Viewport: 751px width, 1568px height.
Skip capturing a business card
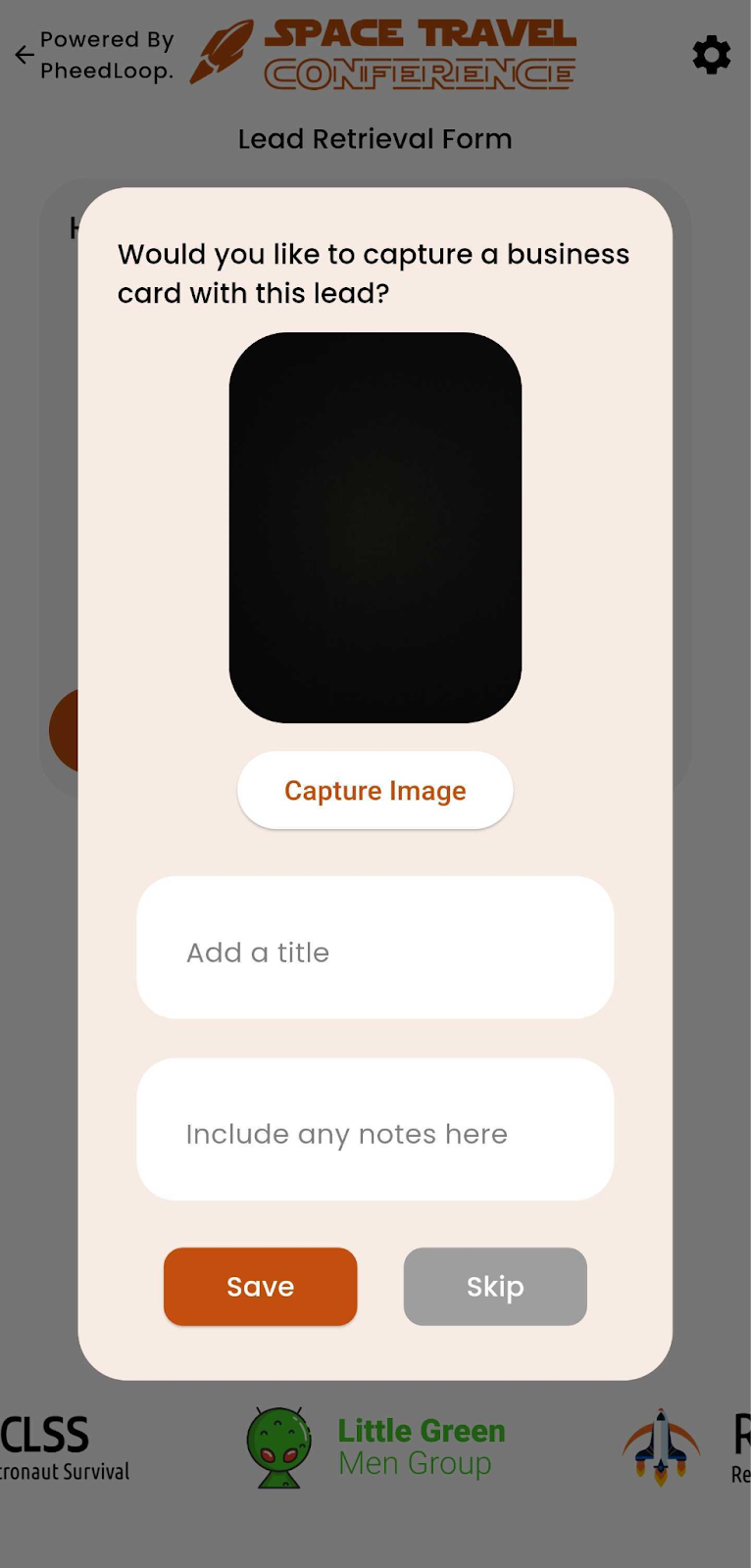pos(495,1286)
